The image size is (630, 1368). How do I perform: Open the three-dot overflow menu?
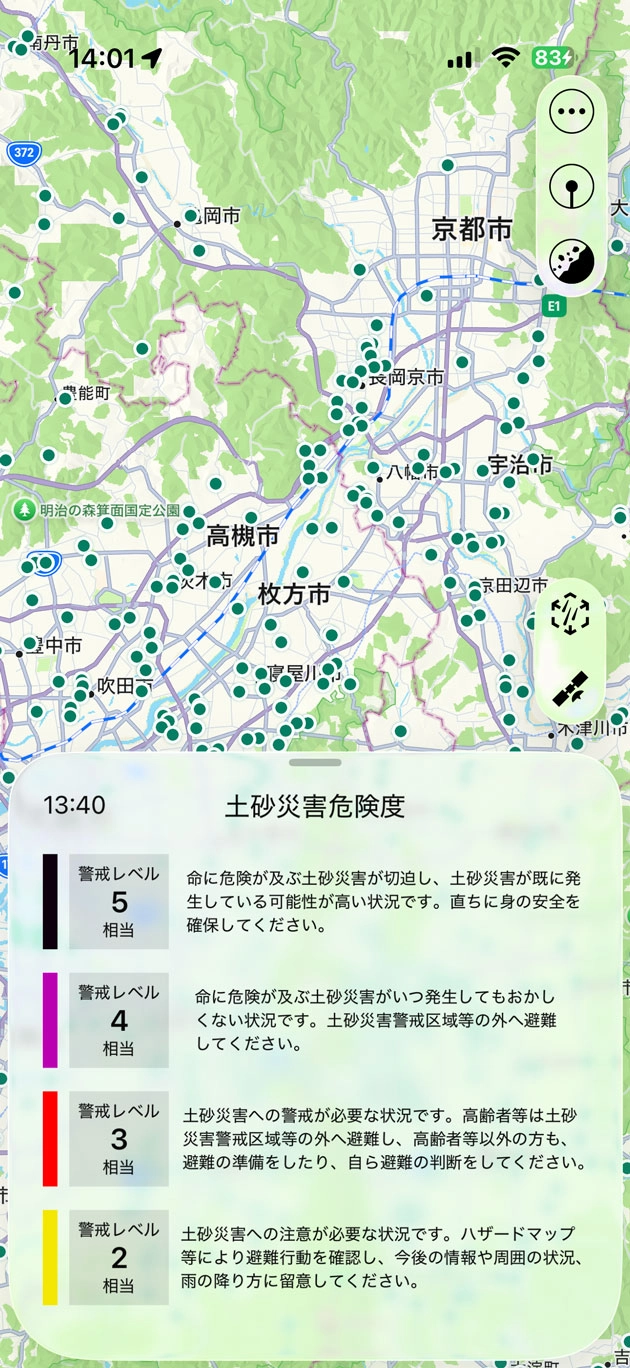[x=572, y=111]
